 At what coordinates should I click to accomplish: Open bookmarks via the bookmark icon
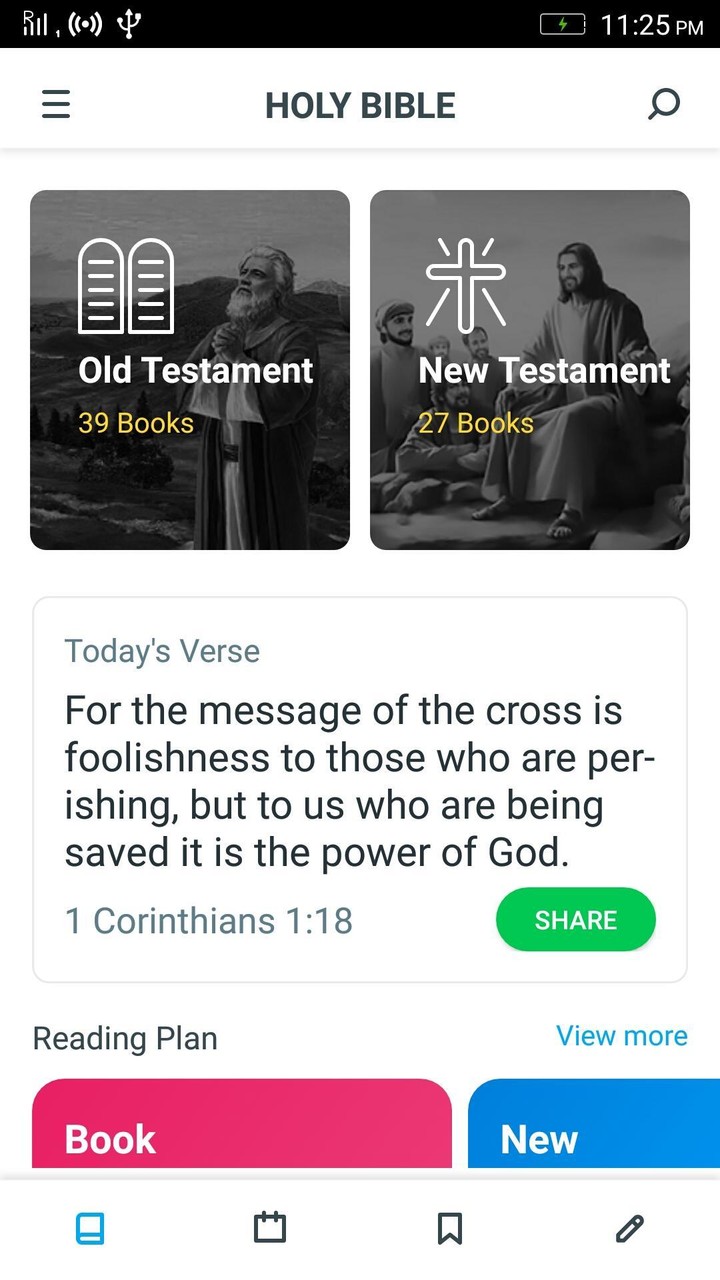click(449, 1227)
